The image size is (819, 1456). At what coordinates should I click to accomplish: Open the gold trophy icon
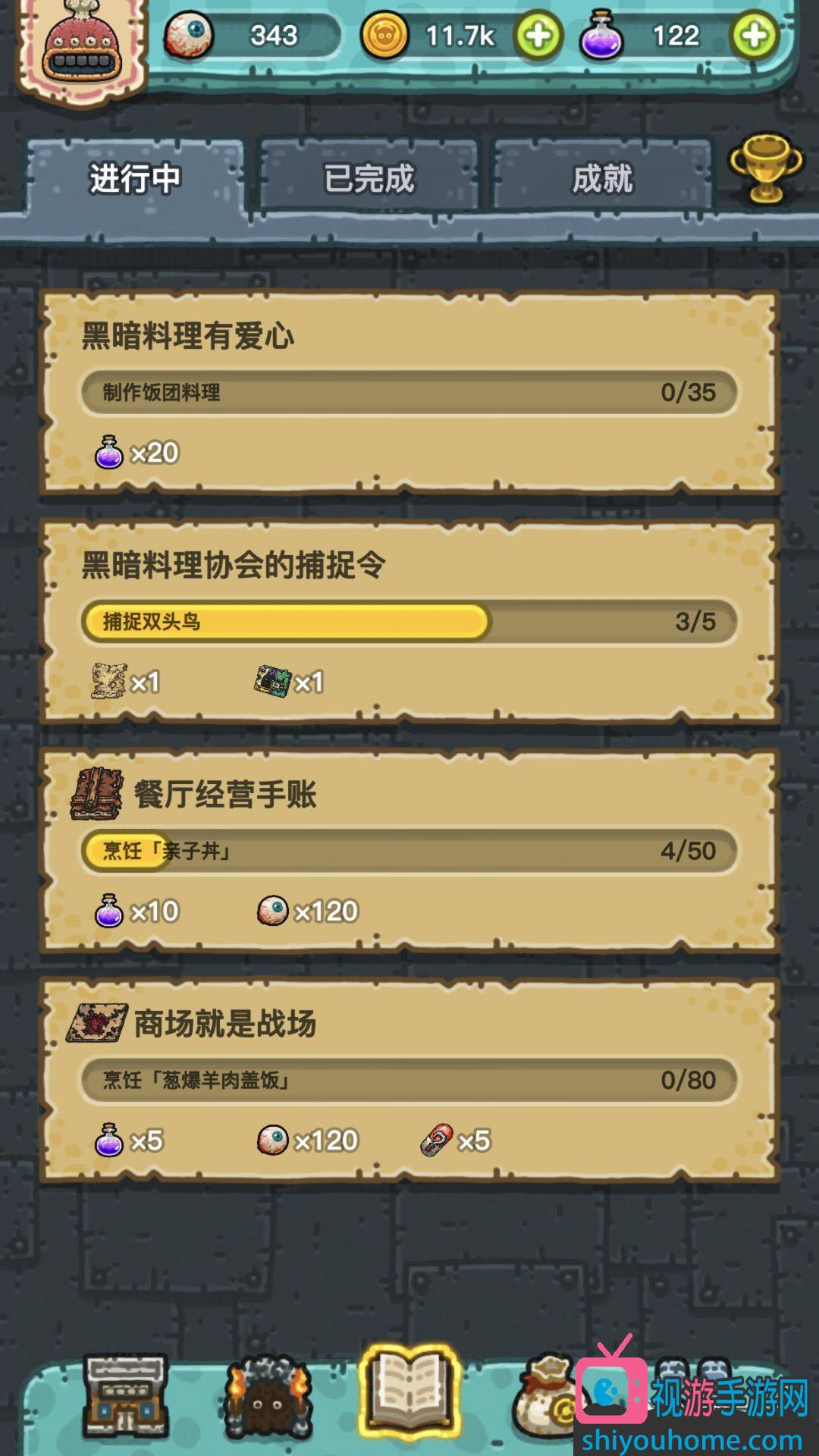pos(765,168)
